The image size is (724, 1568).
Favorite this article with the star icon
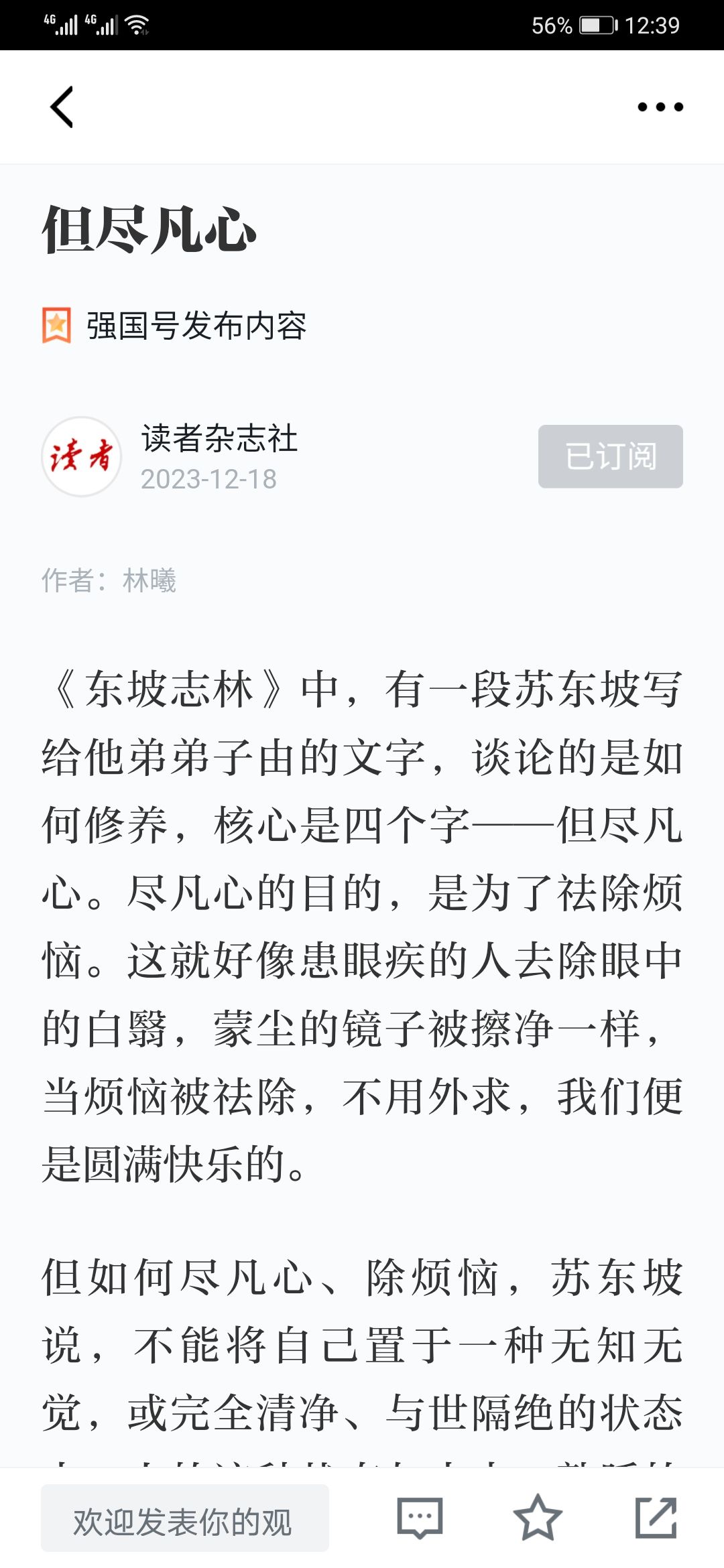pyautogui.click(x=538, y=1518)
